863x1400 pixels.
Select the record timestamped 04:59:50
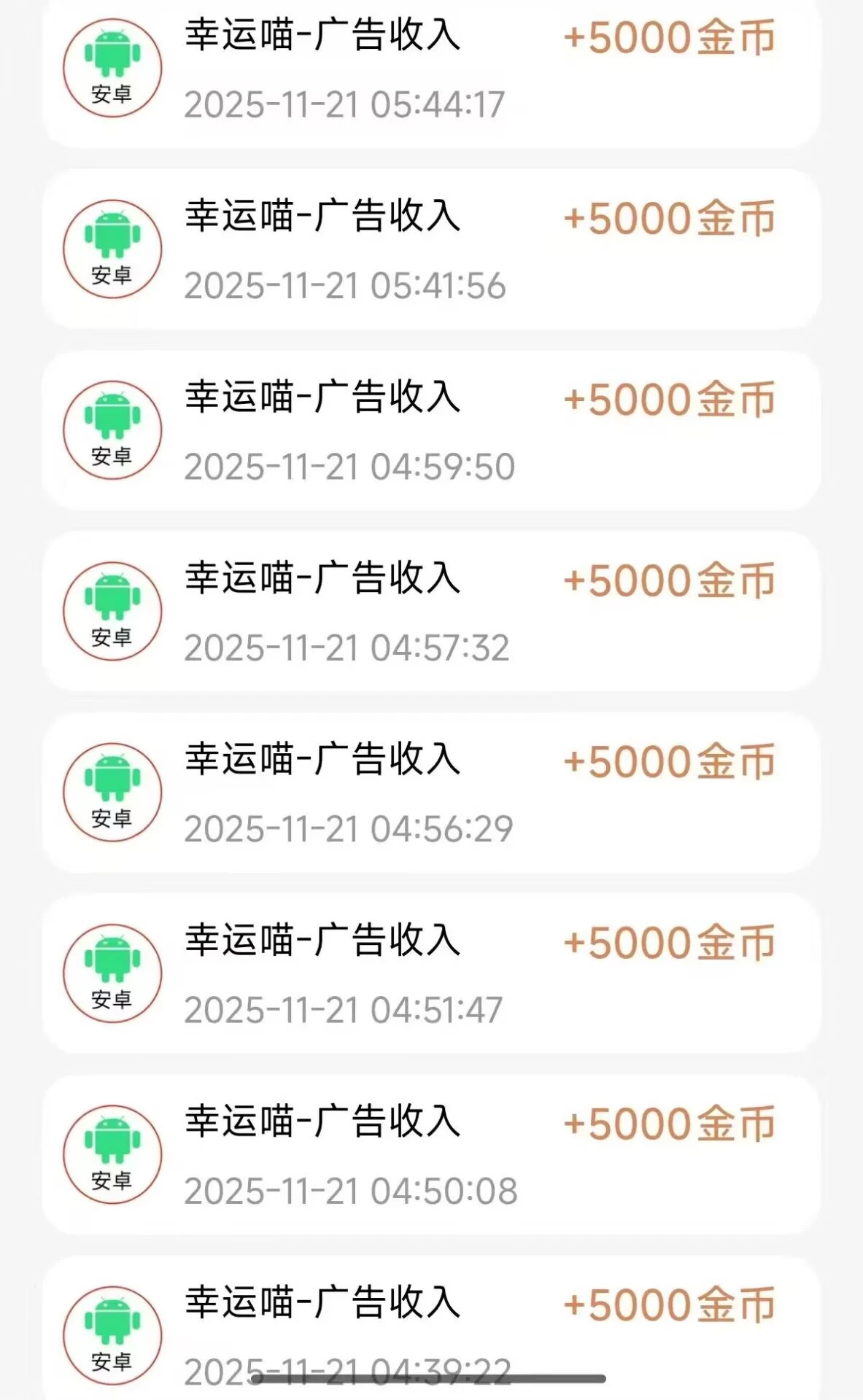[x=430, y=430]
